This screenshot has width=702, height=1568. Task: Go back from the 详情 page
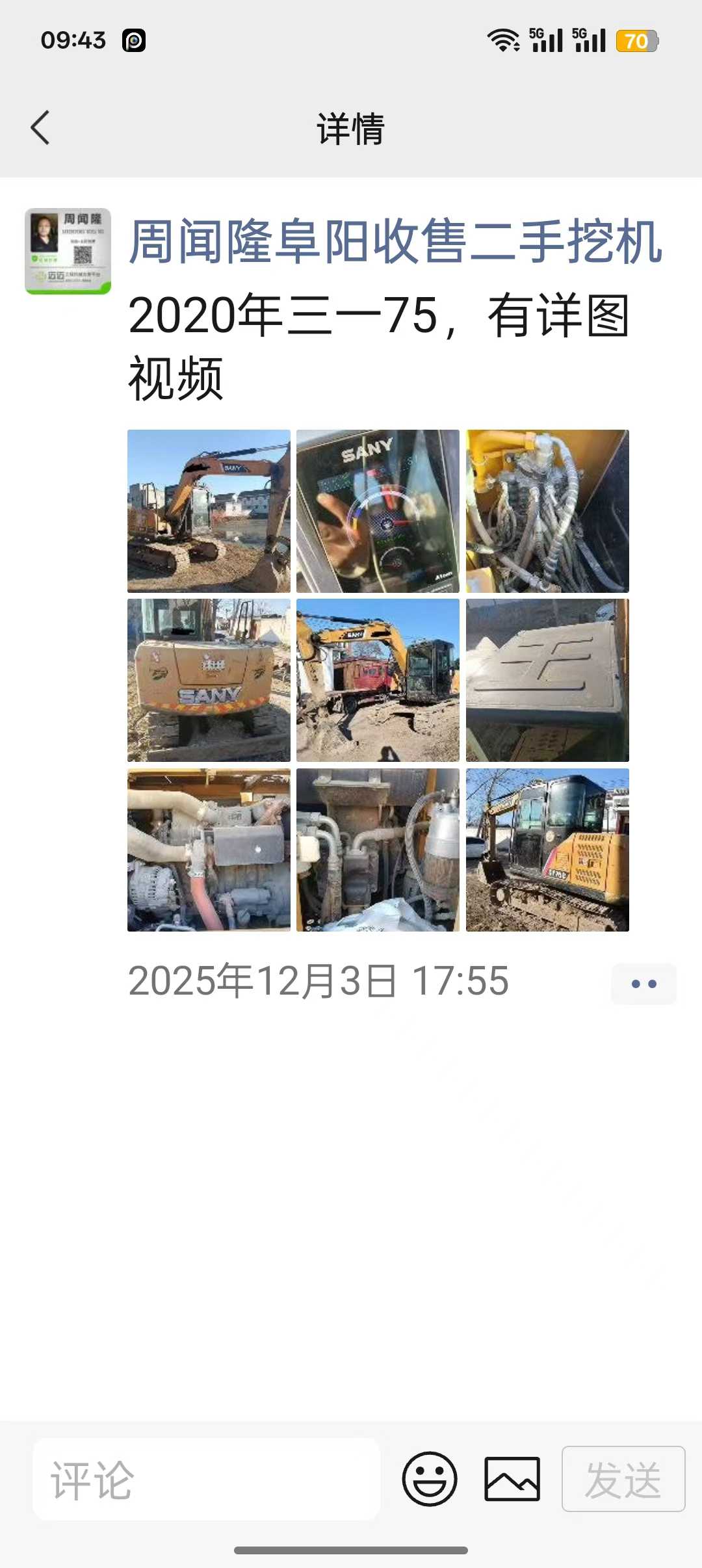[40, 127]
